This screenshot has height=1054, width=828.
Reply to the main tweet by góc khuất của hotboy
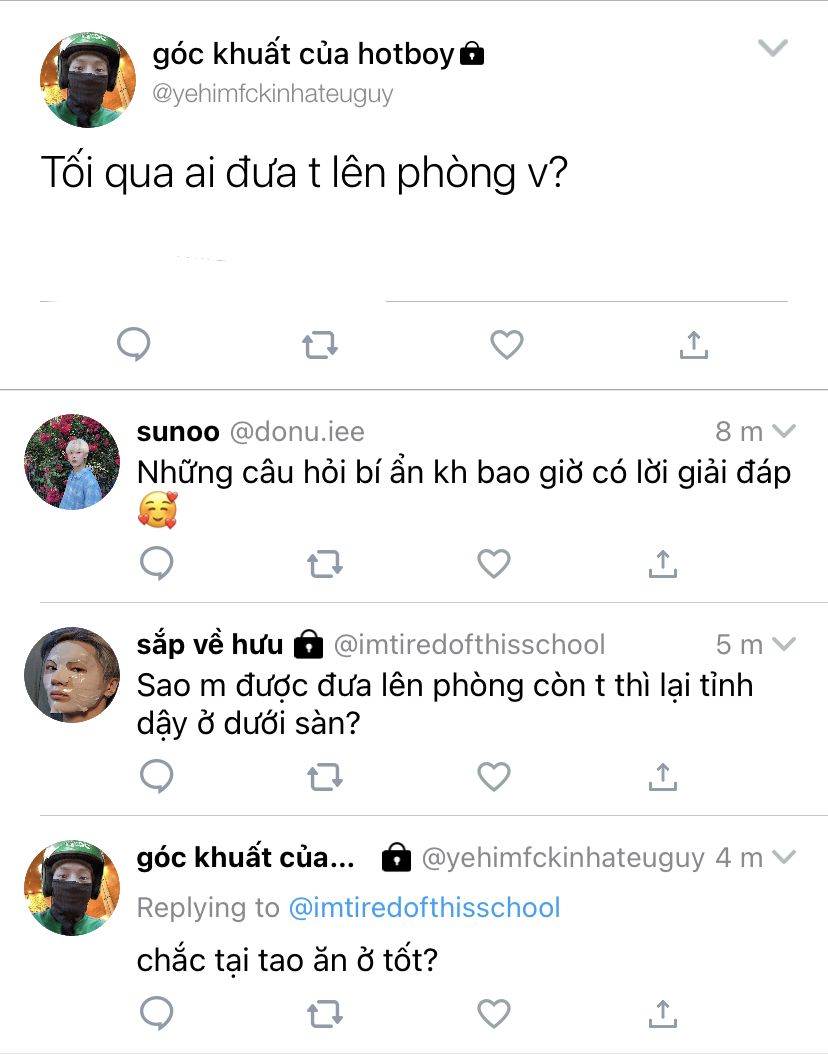(x=134, y=345)
